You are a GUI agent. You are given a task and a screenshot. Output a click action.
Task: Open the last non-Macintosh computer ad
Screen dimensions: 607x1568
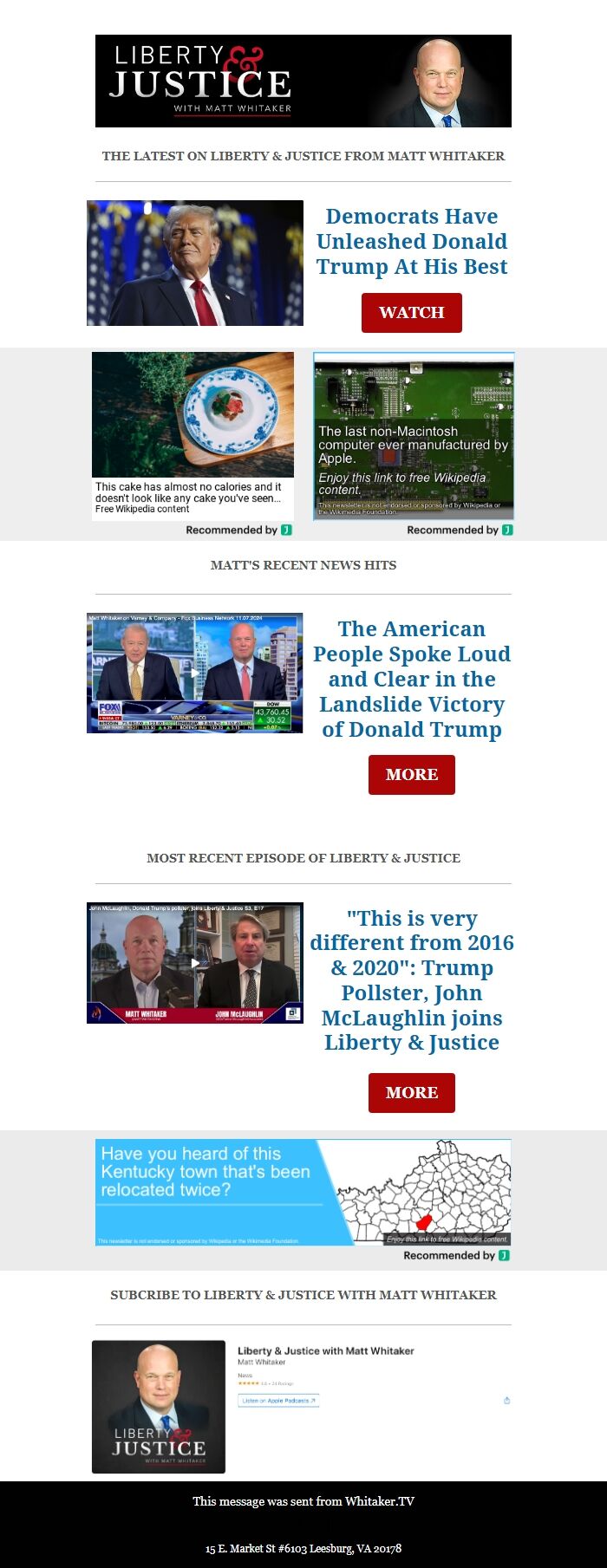(x=414, y=434)
